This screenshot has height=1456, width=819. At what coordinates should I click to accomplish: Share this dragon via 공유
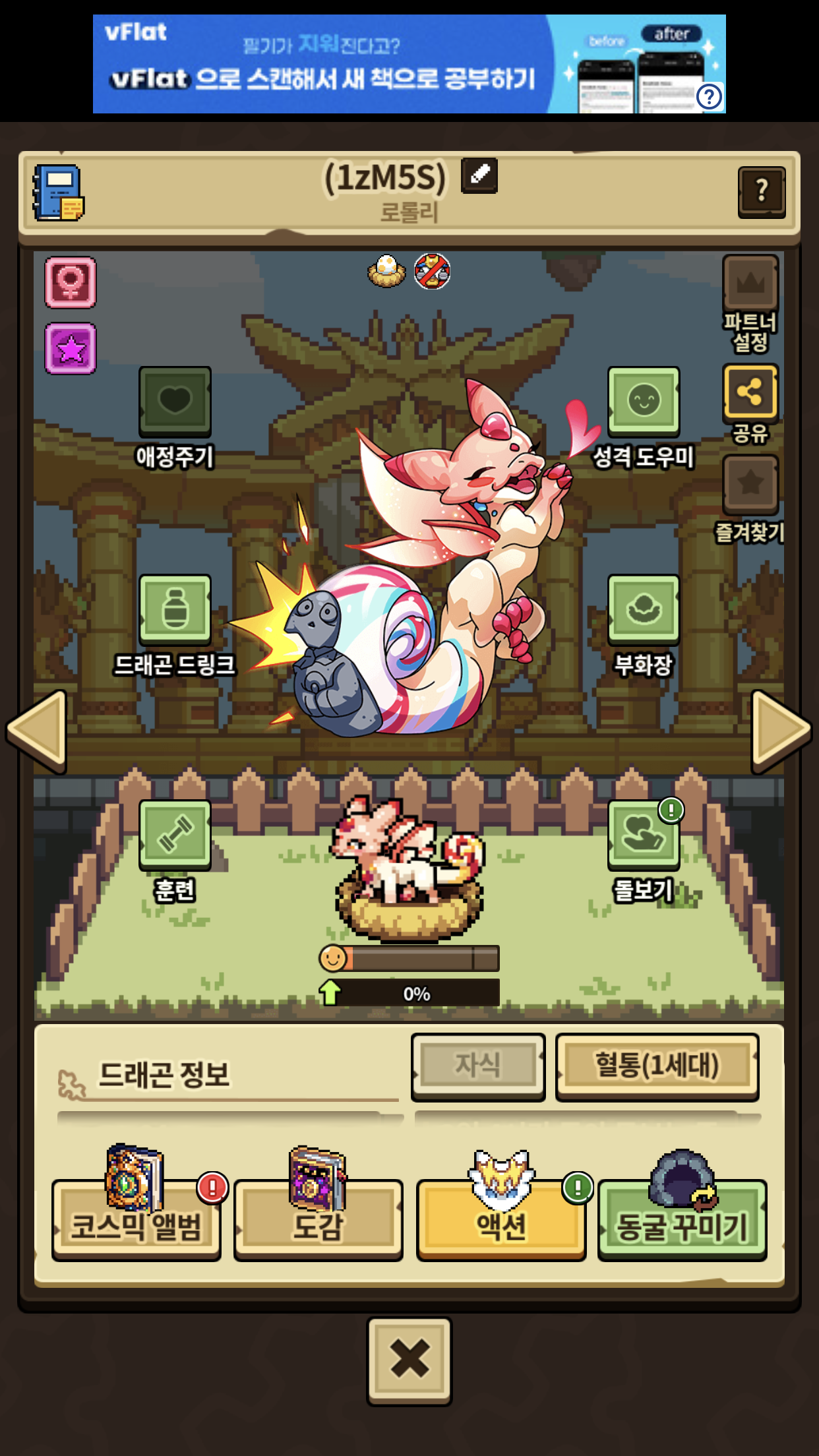750,404
